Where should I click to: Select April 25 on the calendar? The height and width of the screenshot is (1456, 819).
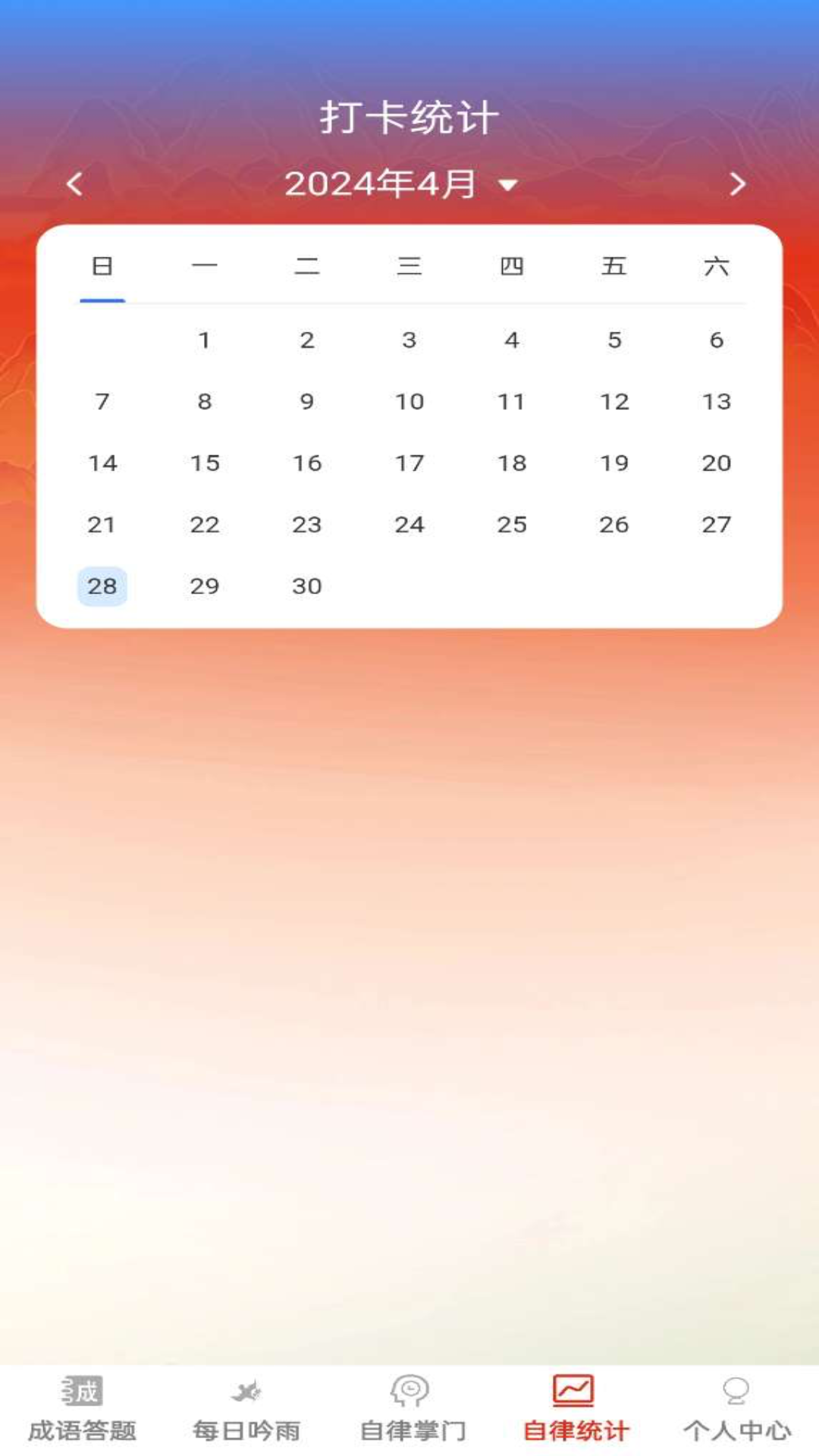(512, 525)
